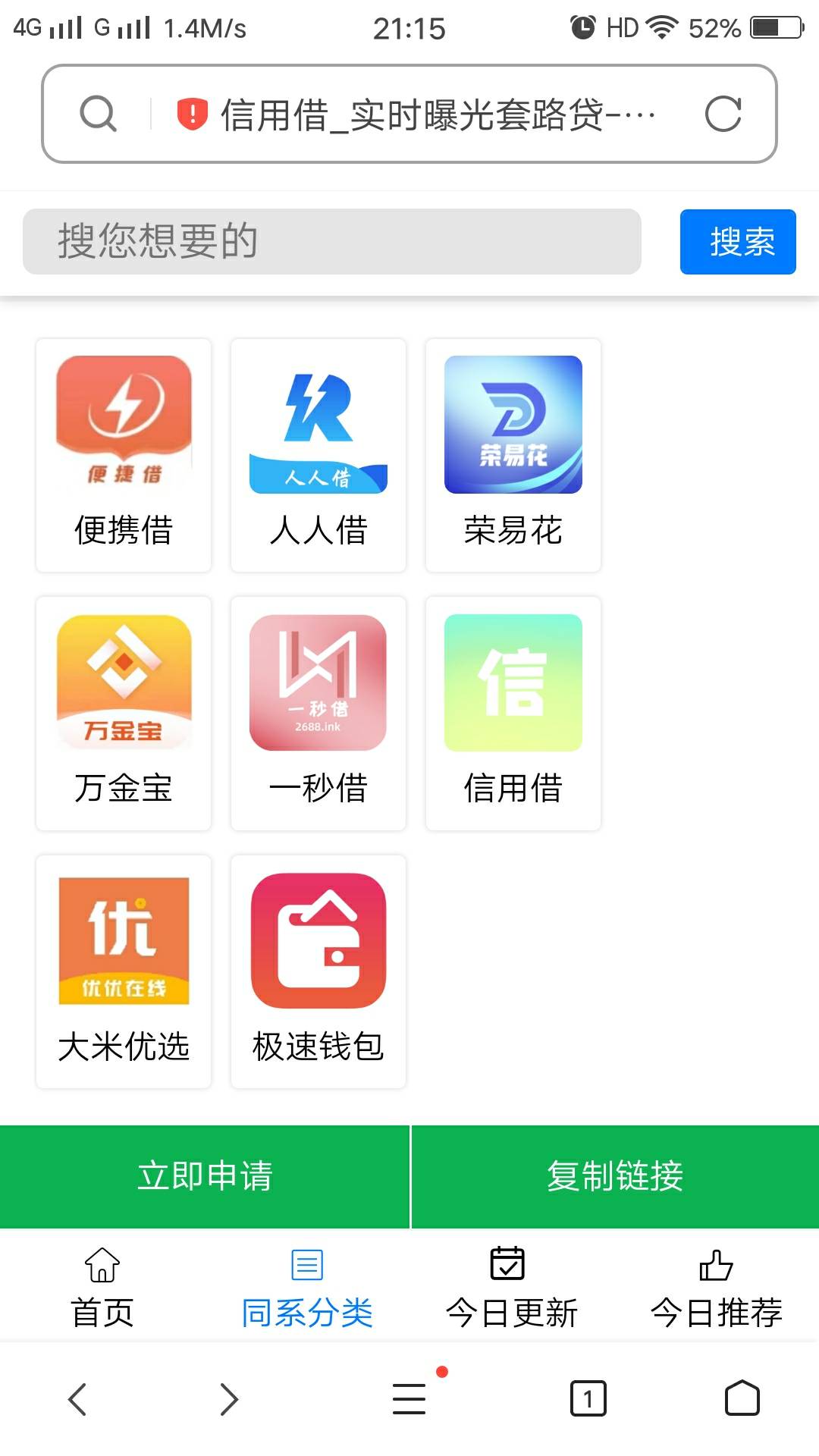Focus the 搜您想要的 search field

tap(332, 241)
